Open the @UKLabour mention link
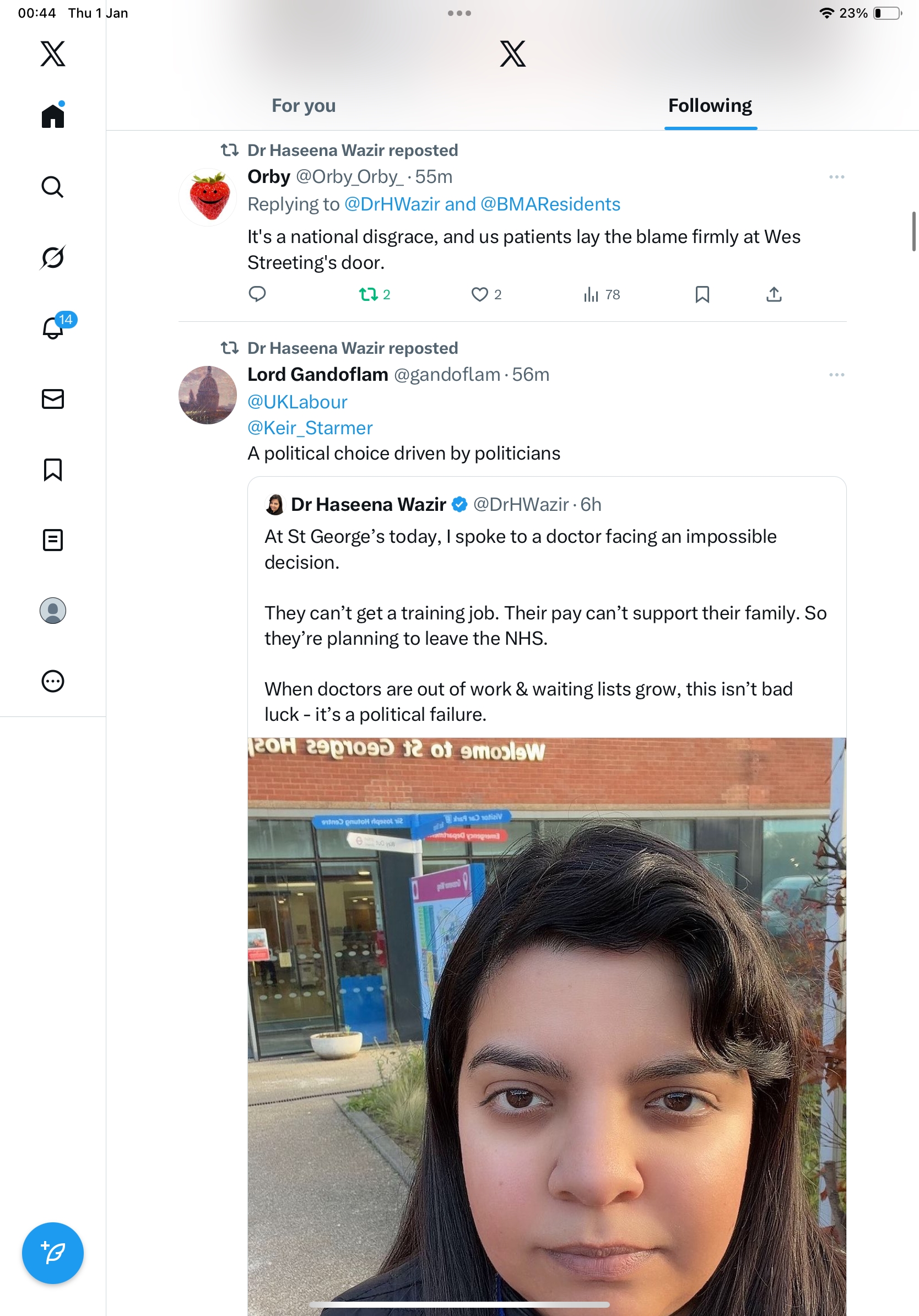919x1316 pixels. [x=298, y=402]
